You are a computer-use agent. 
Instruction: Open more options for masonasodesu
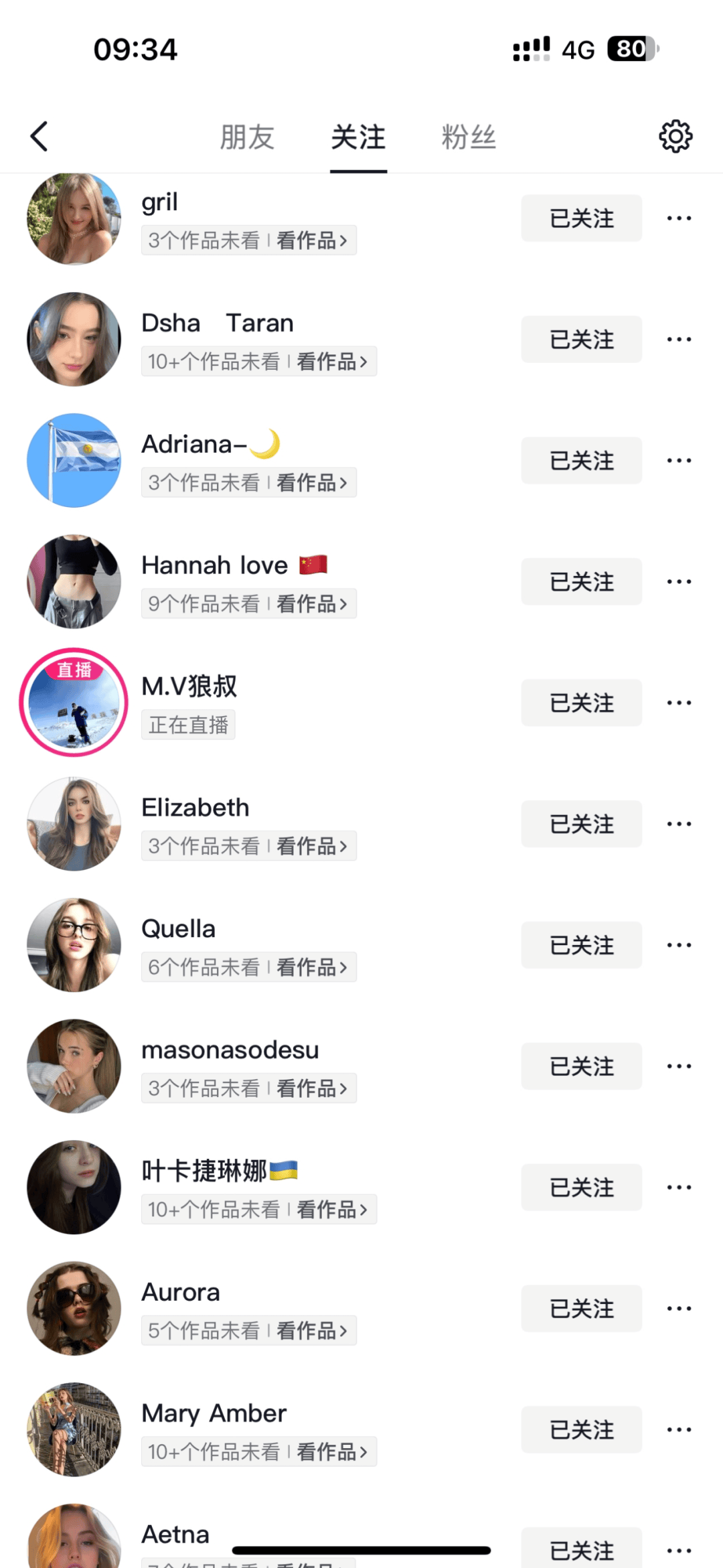pos(679,1066)
